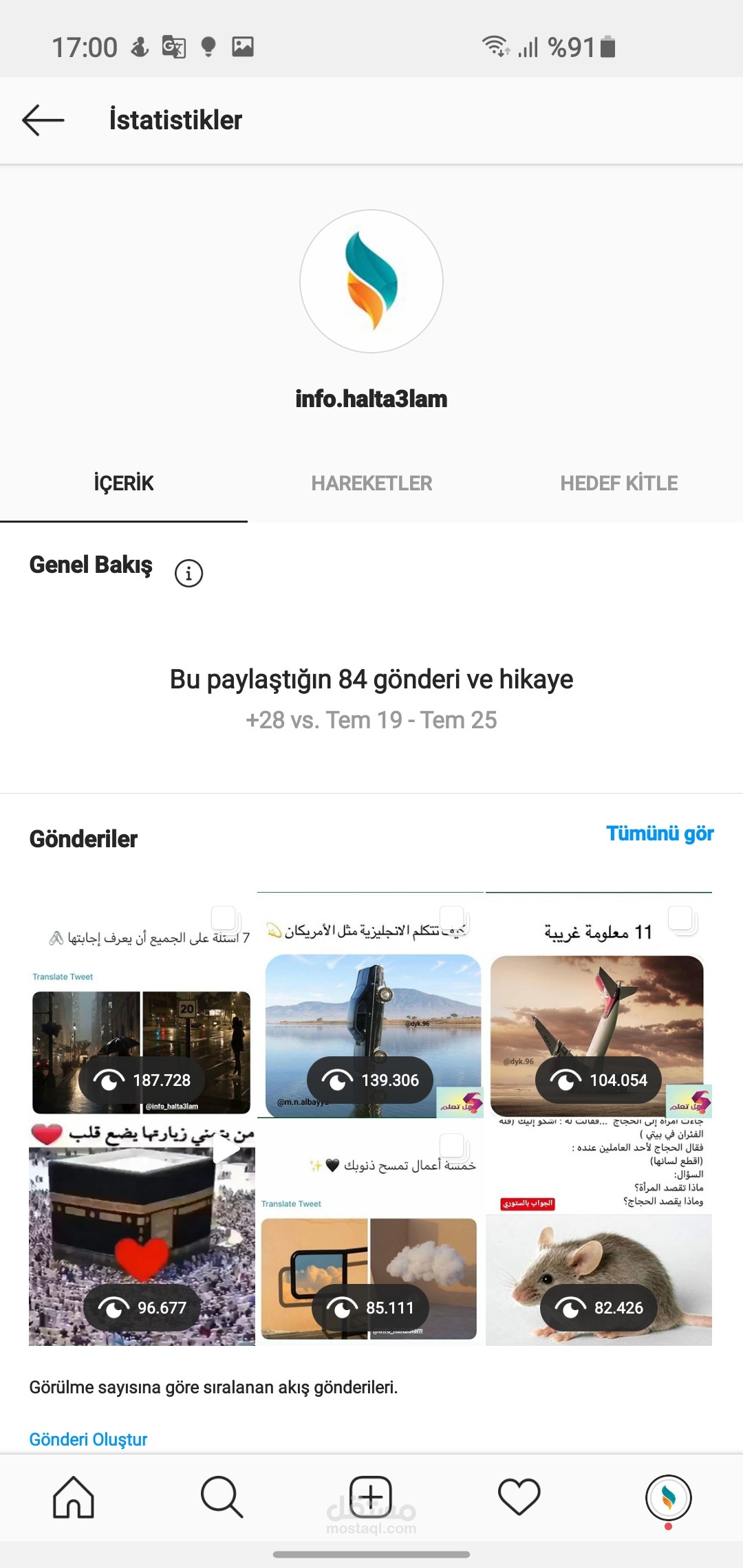This screenshot has width=743, height=1568.
Task: Tap the Gönderi Oluştur link
Action: (x=88, y=1439)
